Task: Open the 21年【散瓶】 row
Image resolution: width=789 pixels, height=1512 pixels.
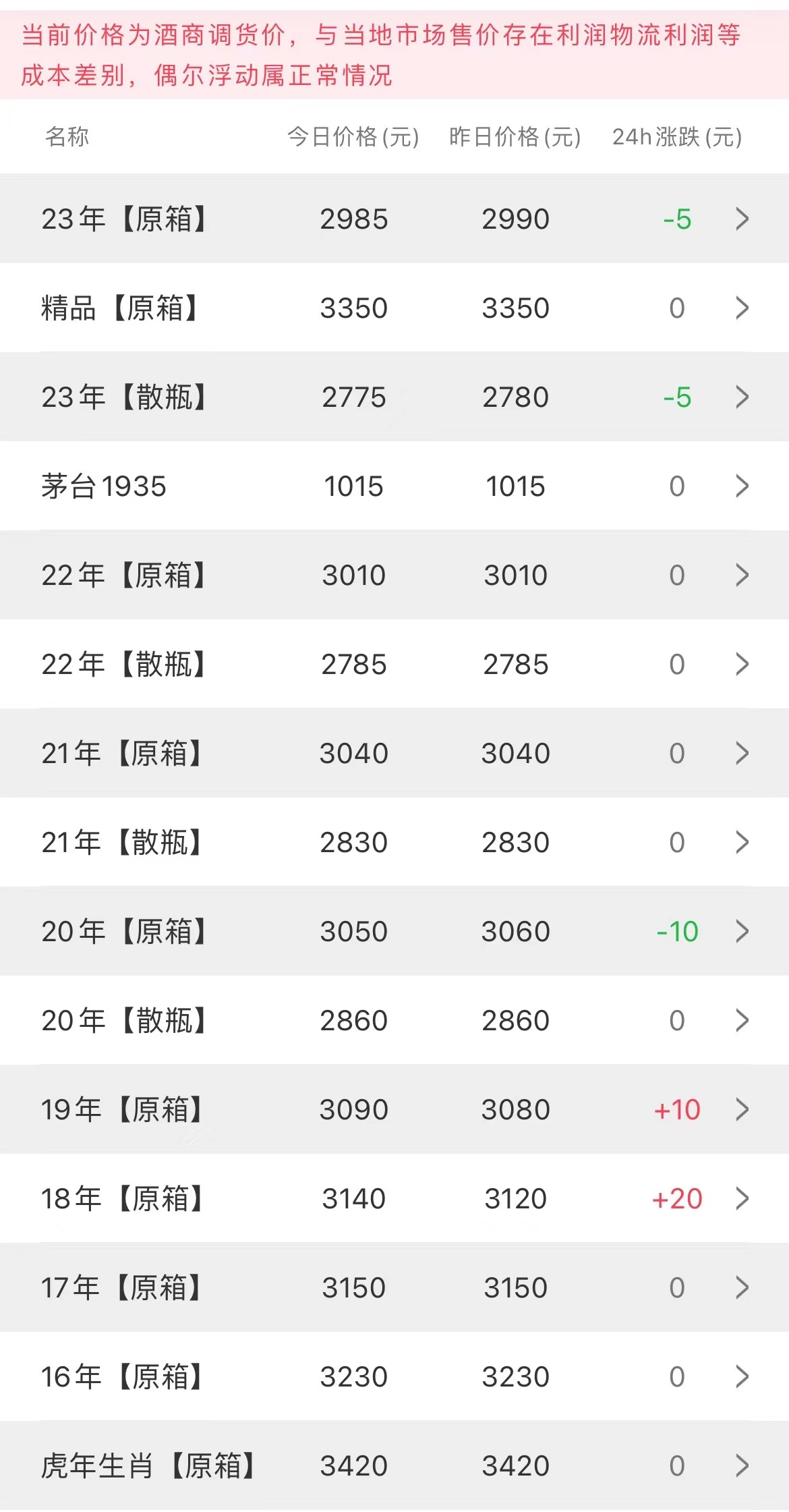Action: [x=394, y=842]
